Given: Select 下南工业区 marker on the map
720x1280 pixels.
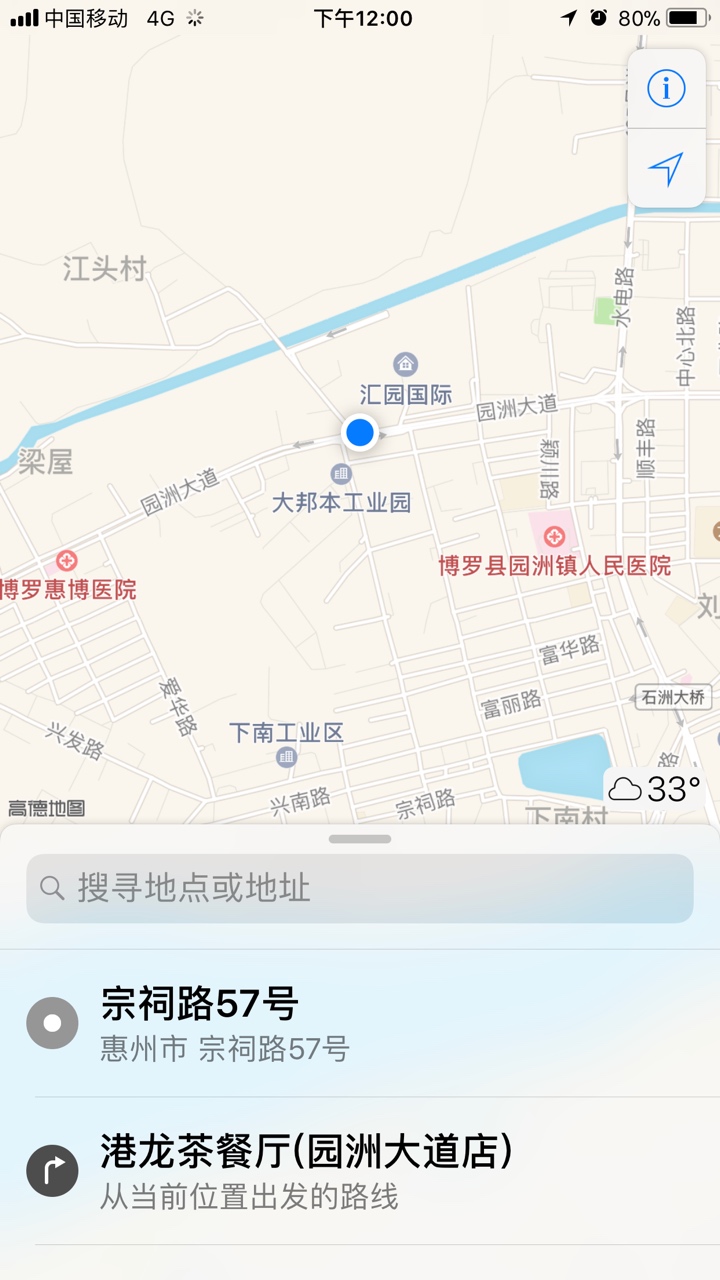Looking at the screenshot, I should [287, 757].
